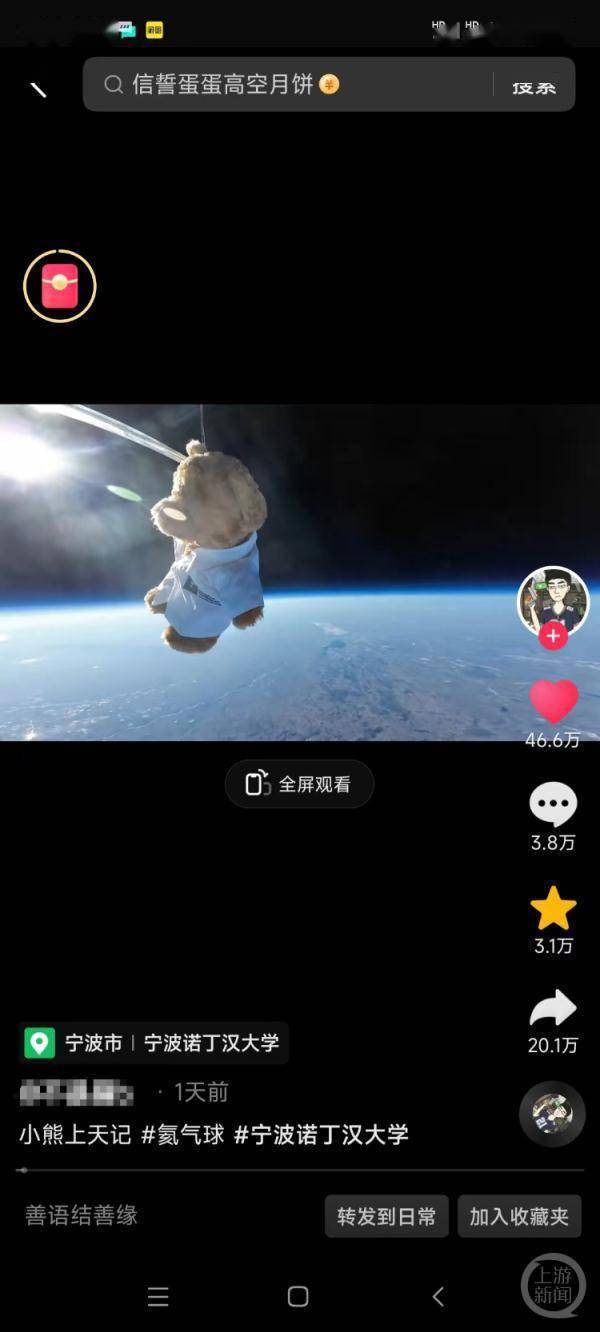Favorite the video with star icon
The width and height of the screenshot is (600, 1332).
(553, 908)
